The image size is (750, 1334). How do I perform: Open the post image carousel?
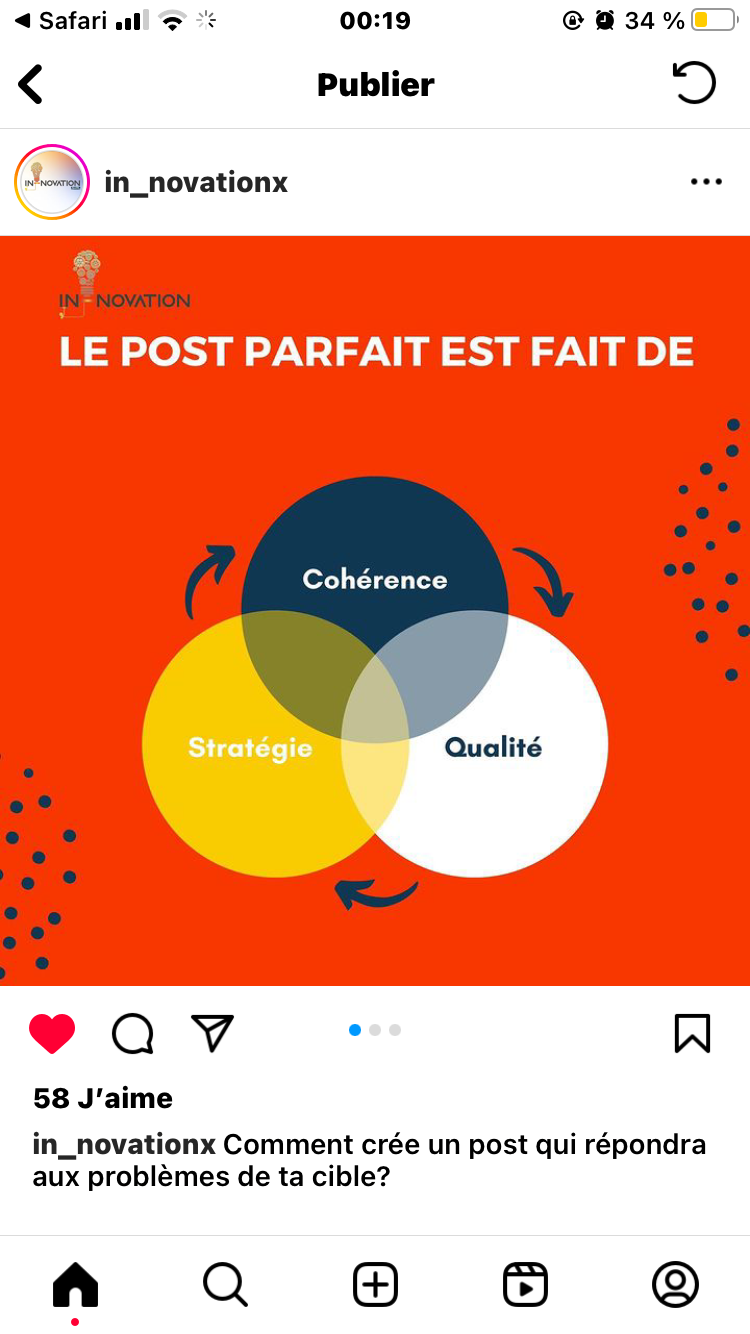(x=375, y=610)
